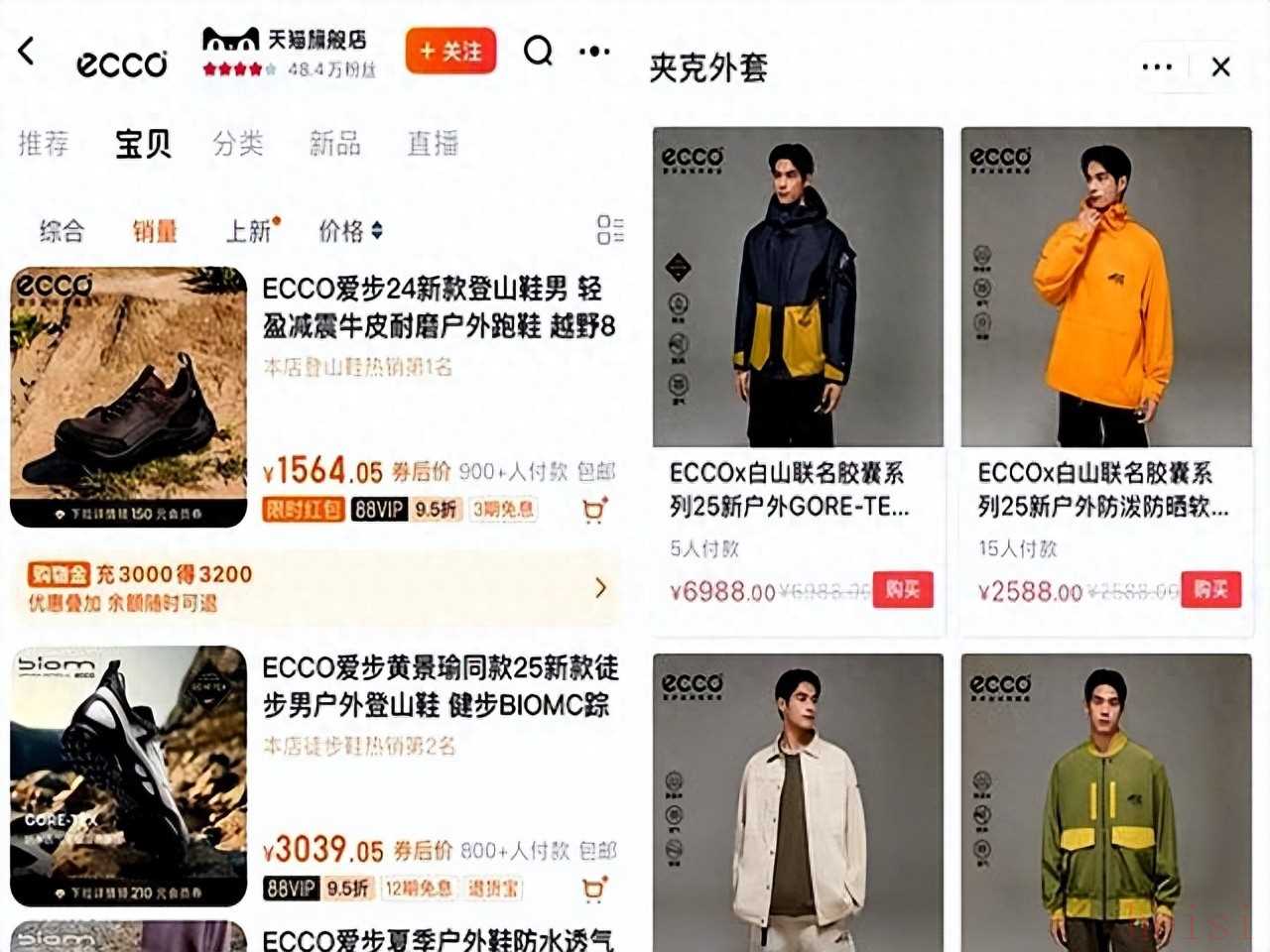Open the ECCO 24新款登山鞋 product
Image resolution: width=1270 pixels, height=952 pixels.
coord(437,307)
